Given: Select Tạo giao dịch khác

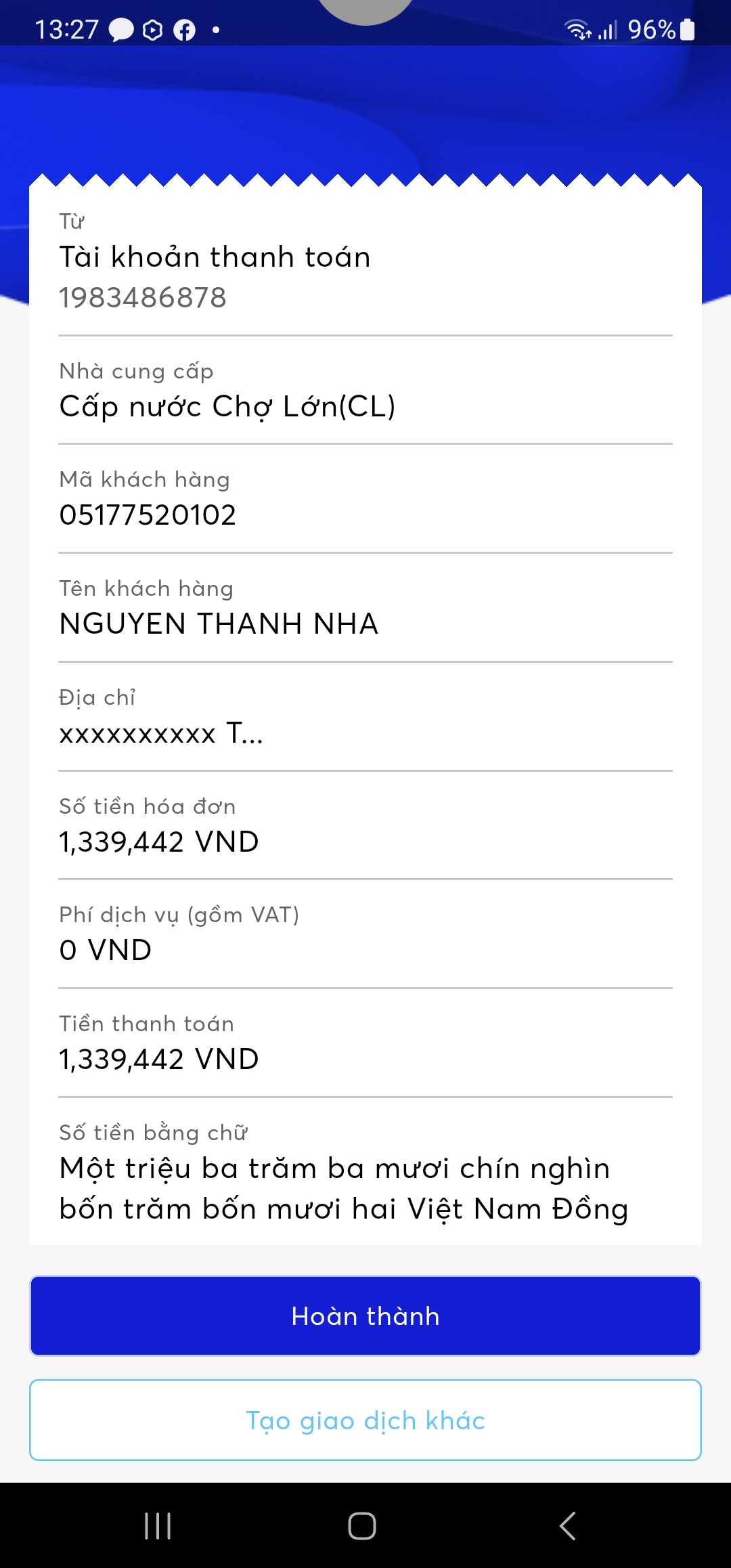Looking at the screenshot, I should pyautogui.click(x=365, y=1420).
